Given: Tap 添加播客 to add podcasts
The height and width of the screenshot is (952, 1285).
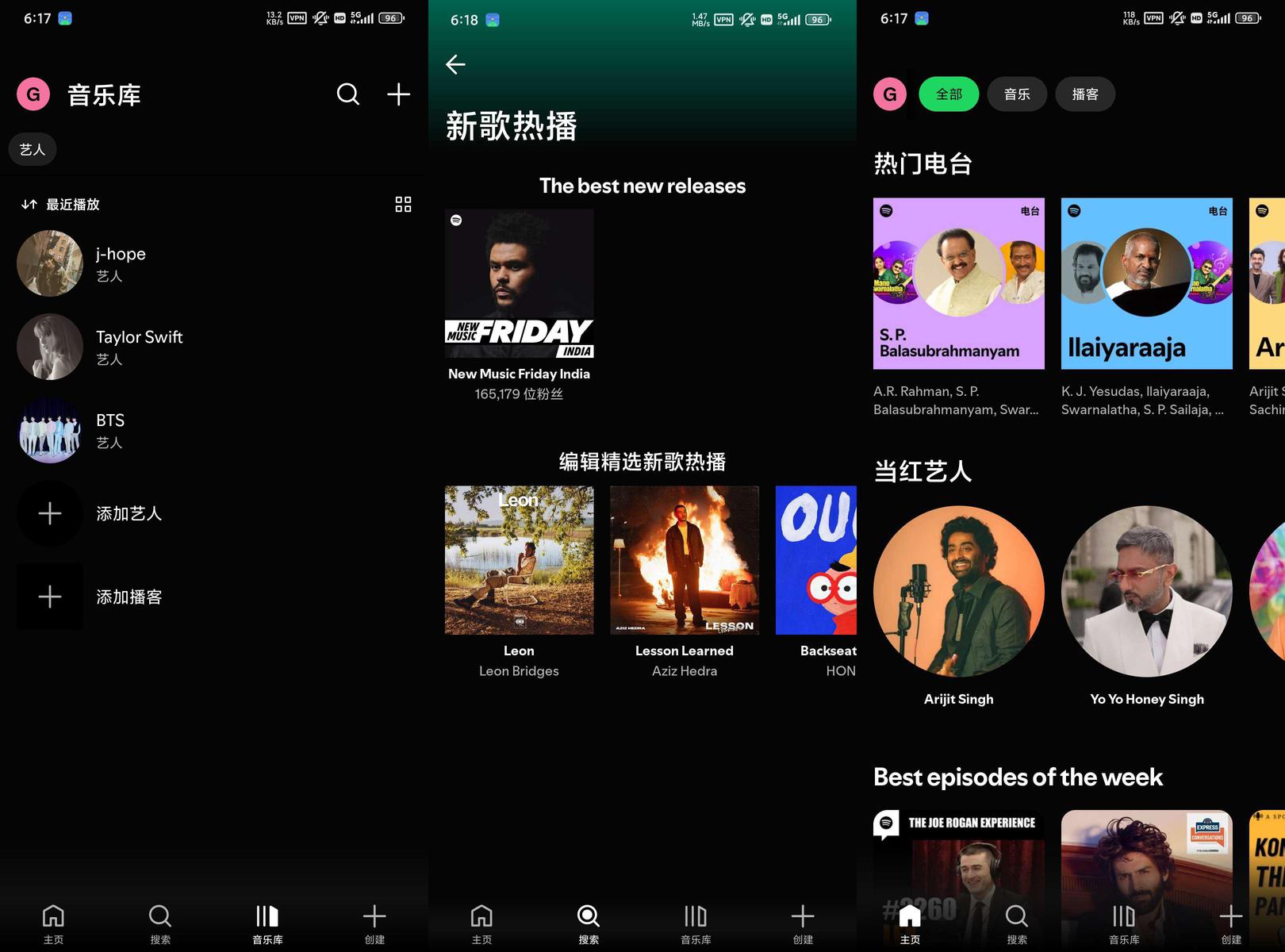Looking at the screenshot, I should coord(214,597).
